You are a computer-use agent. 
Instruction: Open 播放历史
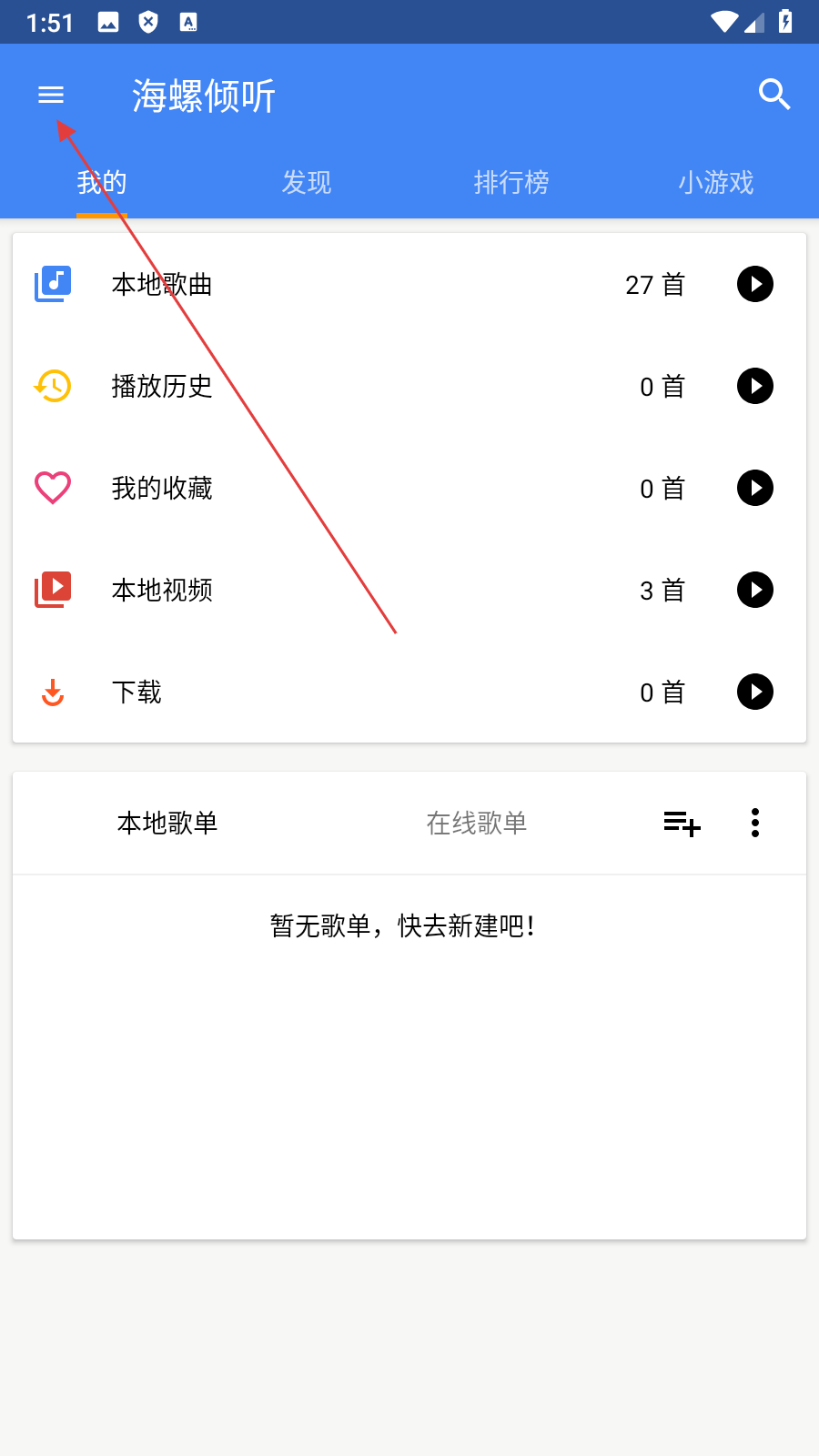(x=409, y=386)
